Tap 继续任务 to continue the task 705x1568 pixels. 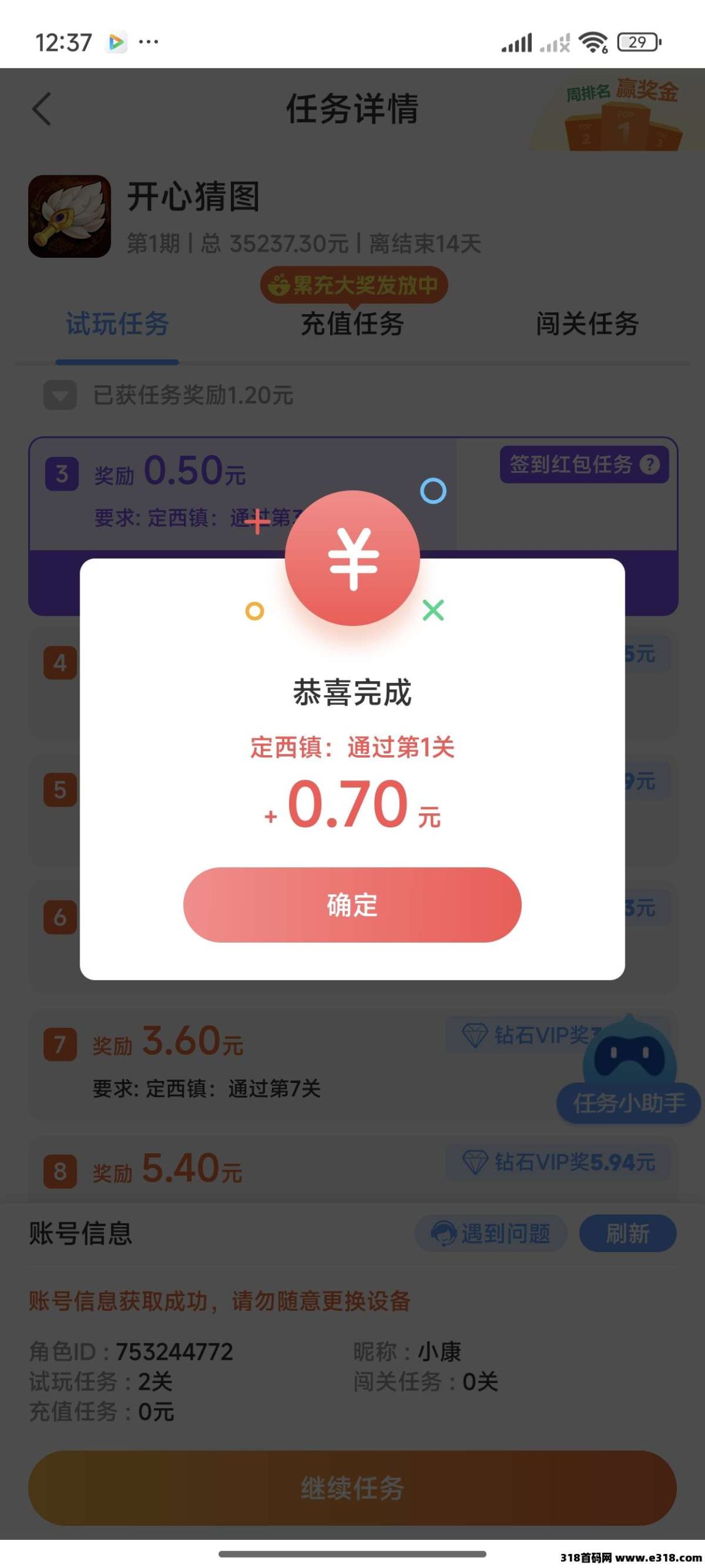pyautogui.click(x=352, y=1488)
